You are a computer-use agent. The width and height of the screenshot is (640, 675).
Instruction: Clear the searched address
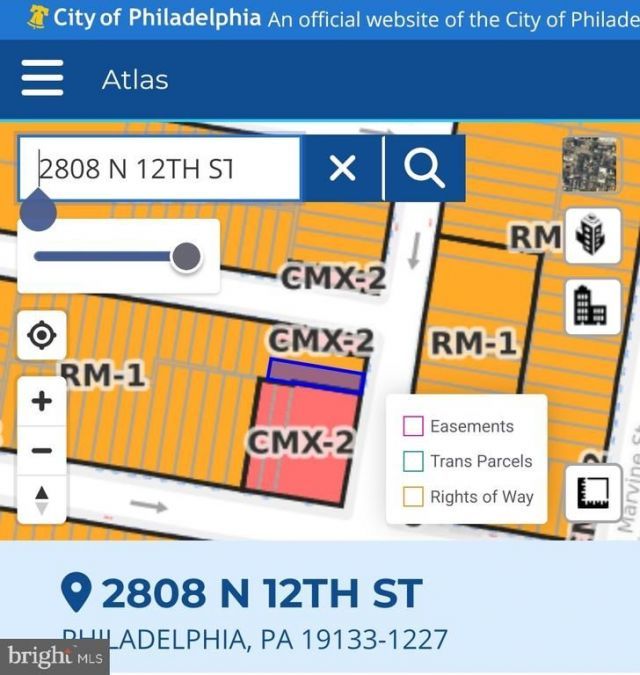pyautogui.click(x=342, y=168)
